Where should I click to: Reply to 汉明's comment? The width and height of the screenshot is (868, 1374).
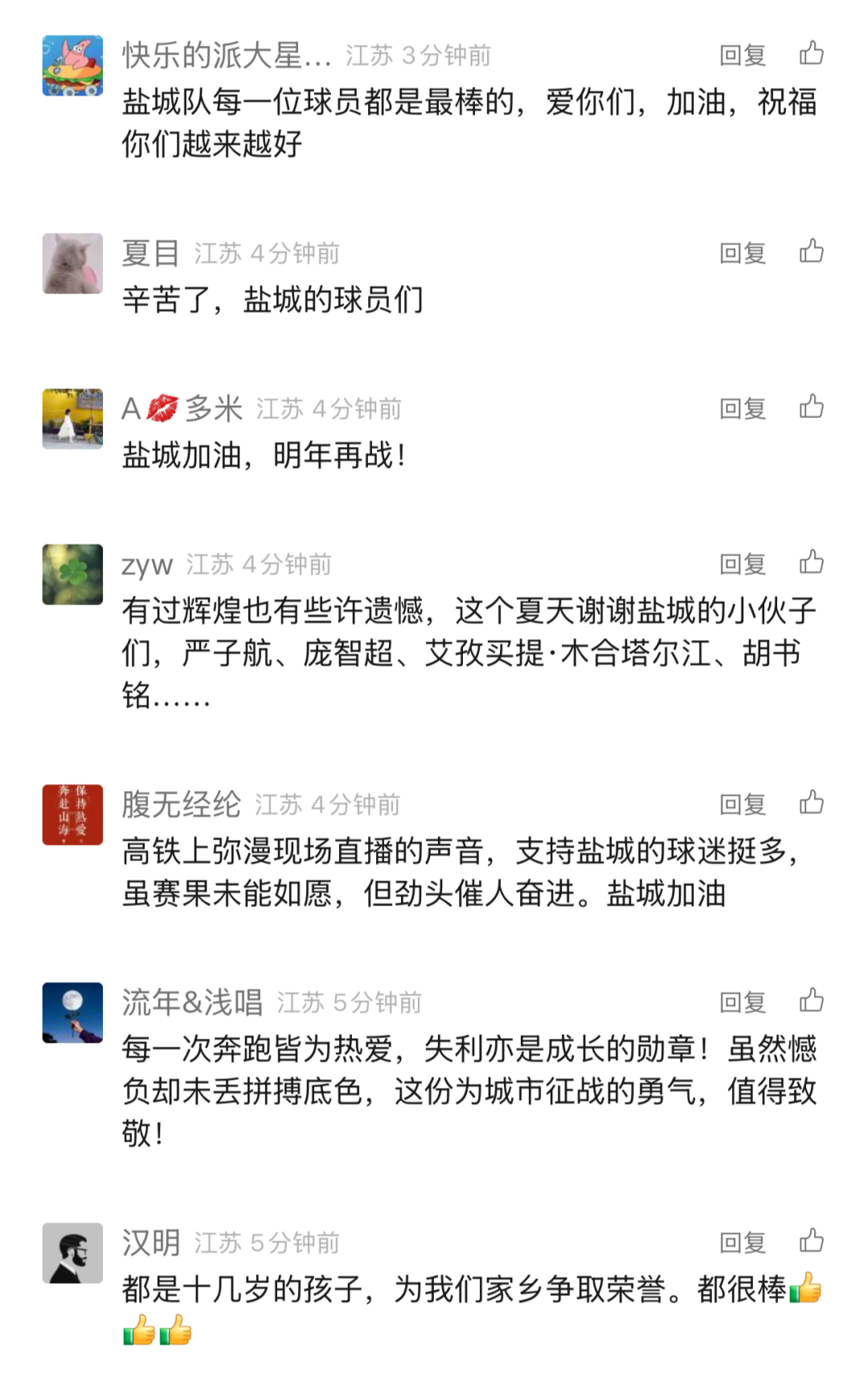tap(742, 1242)
